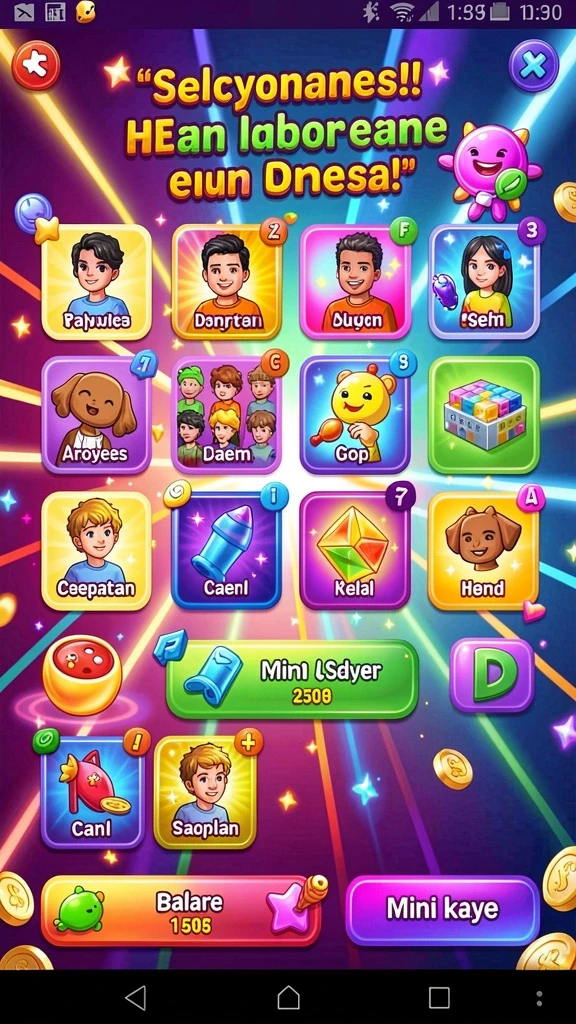Open the Canl item tile

point(92,792)
